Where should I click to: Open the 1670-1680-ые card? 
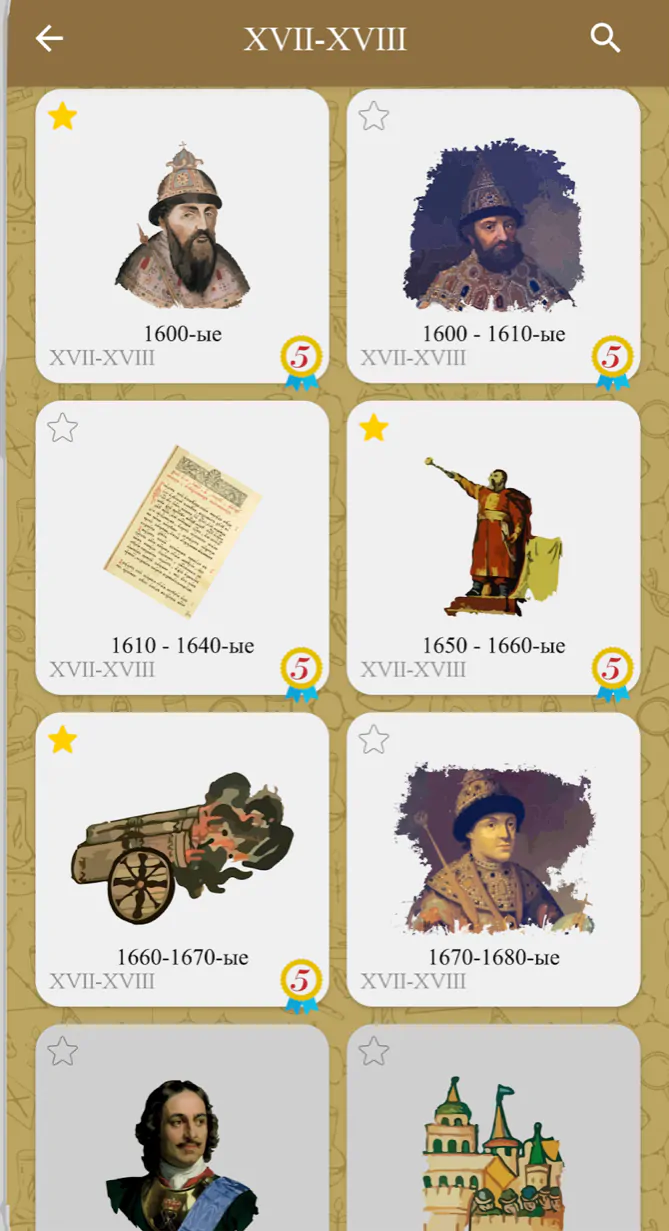click(x=493, y=859)
